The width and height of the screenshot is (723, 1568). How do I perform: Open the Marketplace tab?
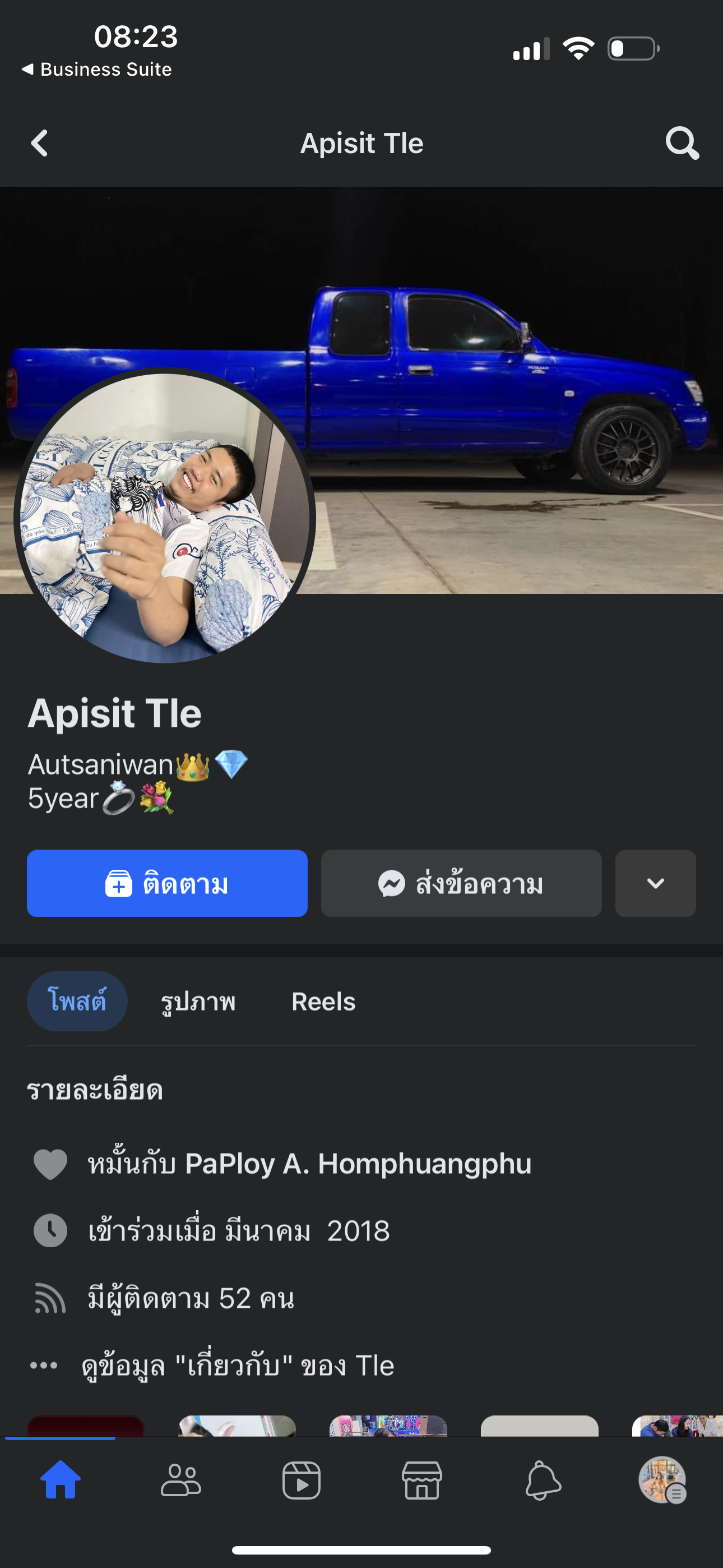[x=421, y=1481]
